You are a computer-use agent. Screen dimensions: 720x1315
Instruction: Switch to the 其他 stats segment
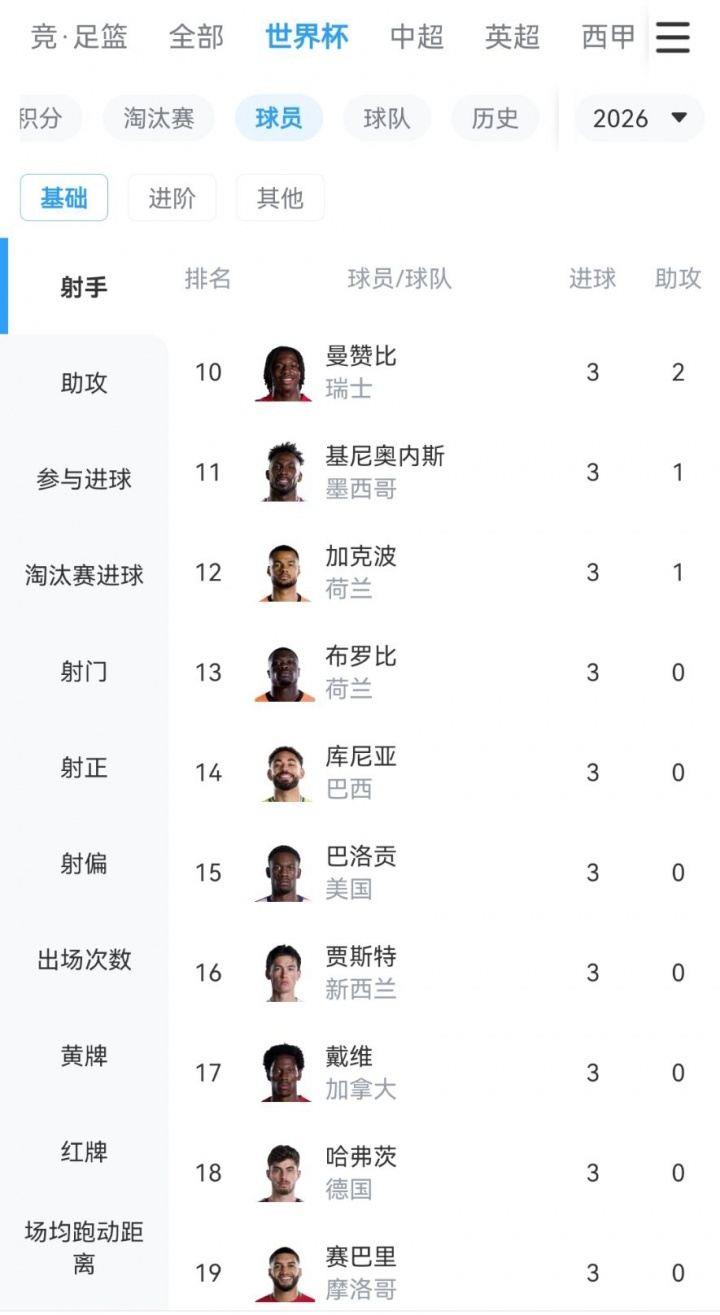coord(280,198)
